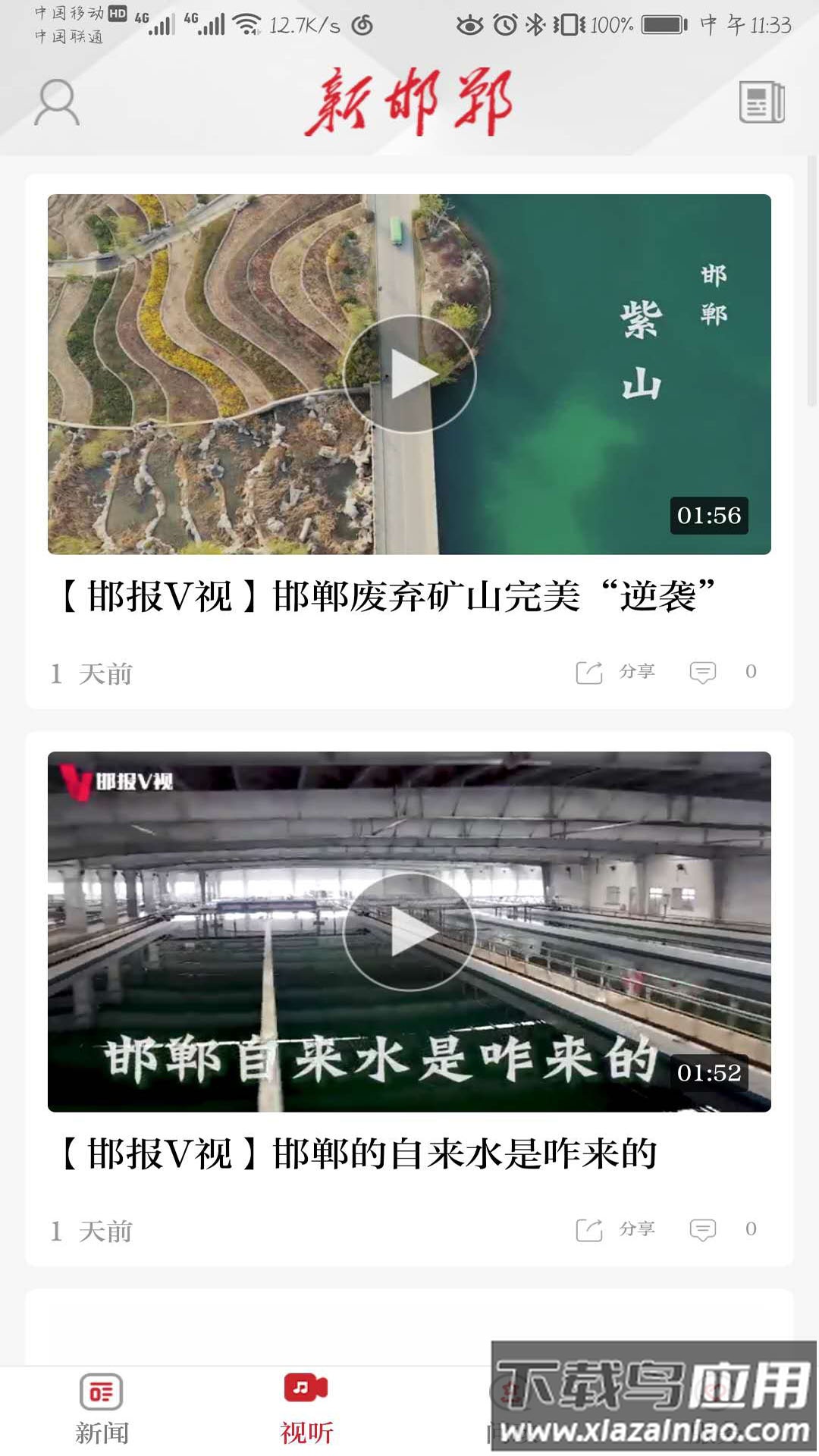
Task: Play the 紫山 mining video
Action: (x=409, y=374)
